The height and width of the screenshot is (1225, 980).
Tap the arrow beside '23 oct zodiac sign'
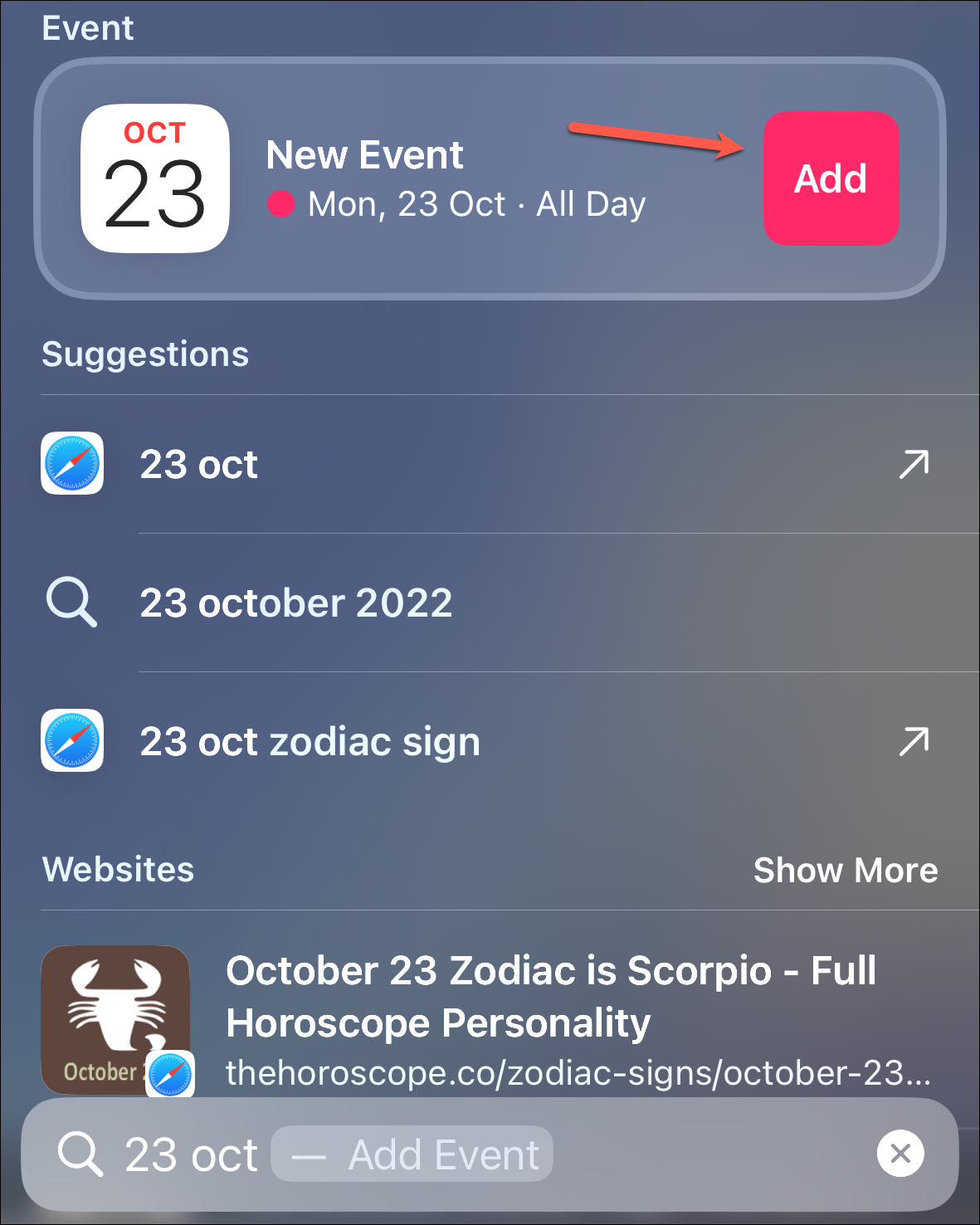coord(914,741)
